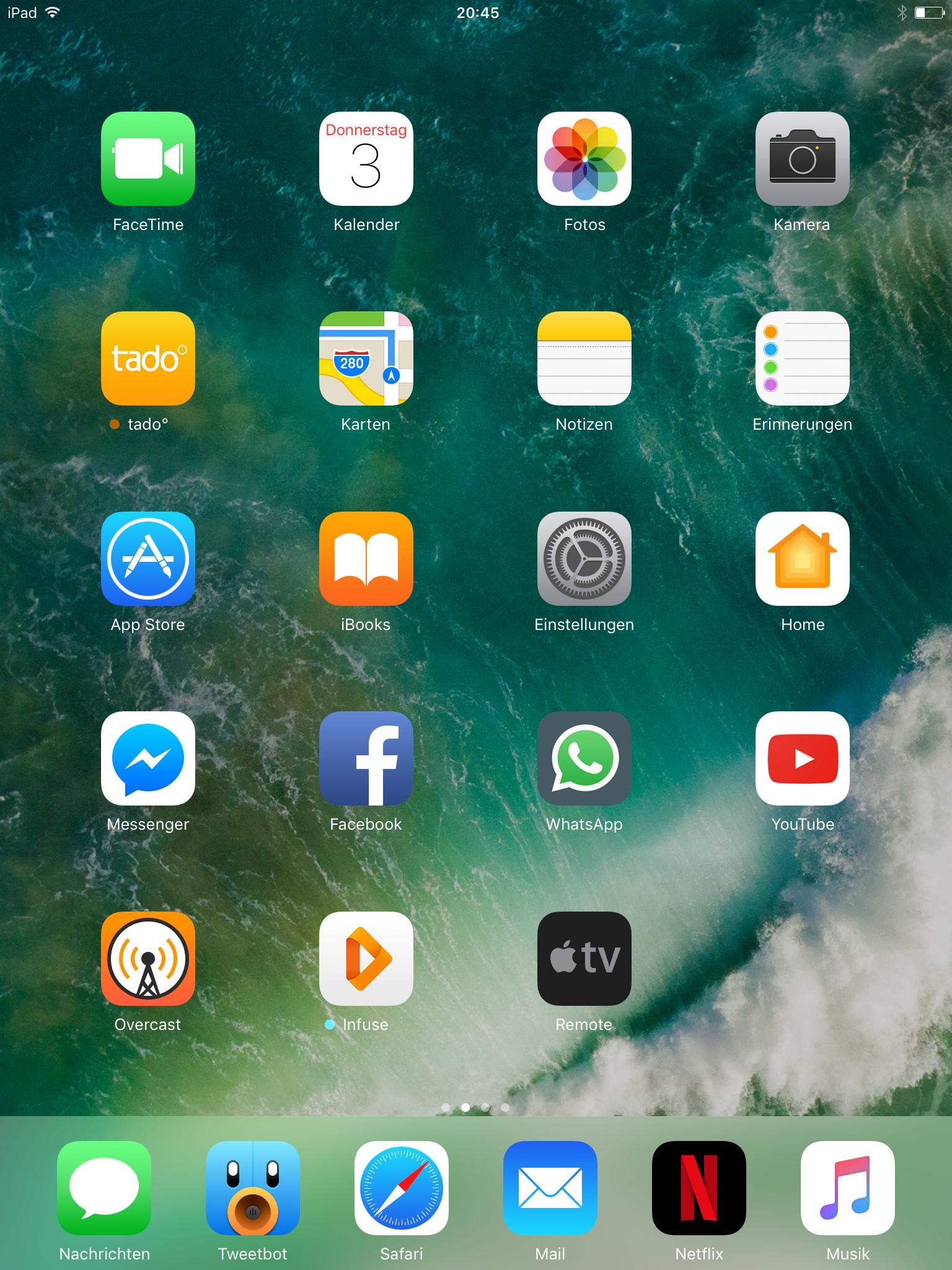Open the WhatsApp app
The image size is (952, 1270).
(x=584, y=758)
